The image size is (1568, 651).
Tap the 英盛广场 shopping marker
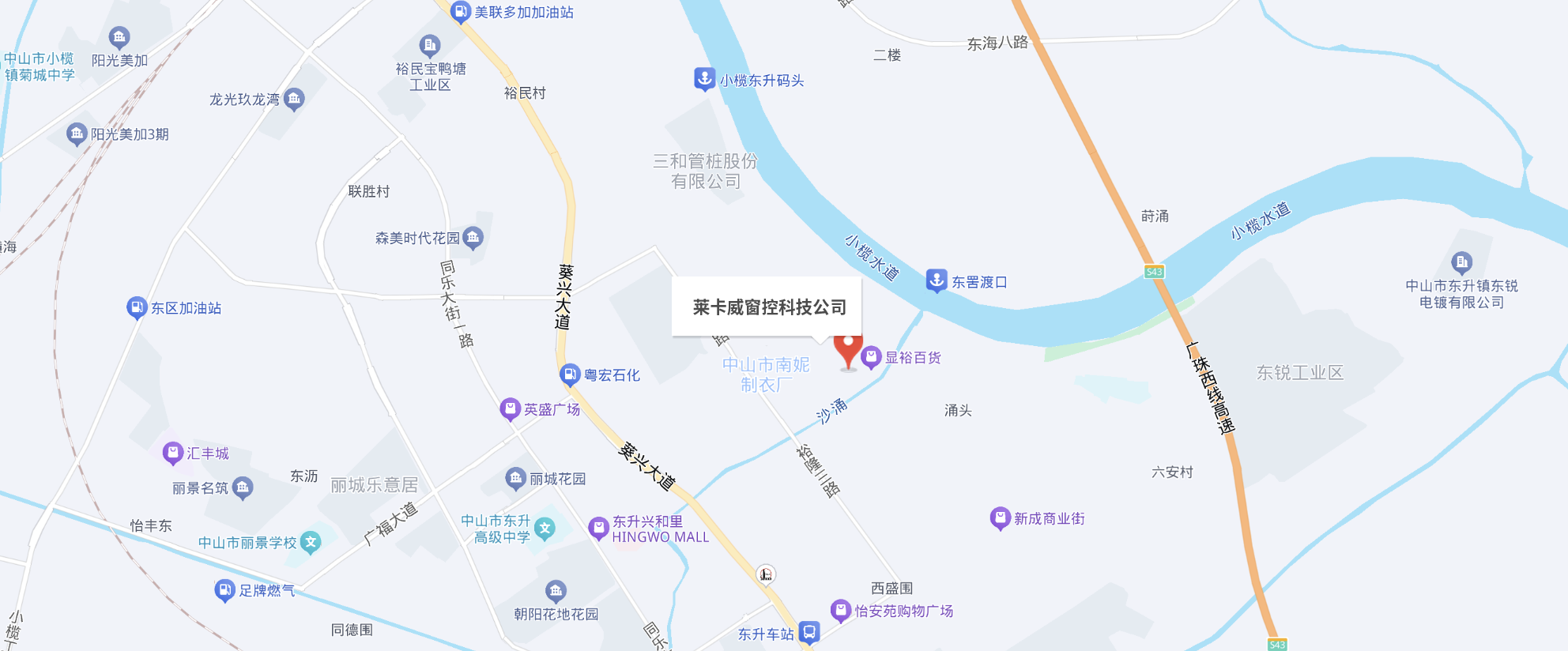pyautogui.click(x=511, y=408)
